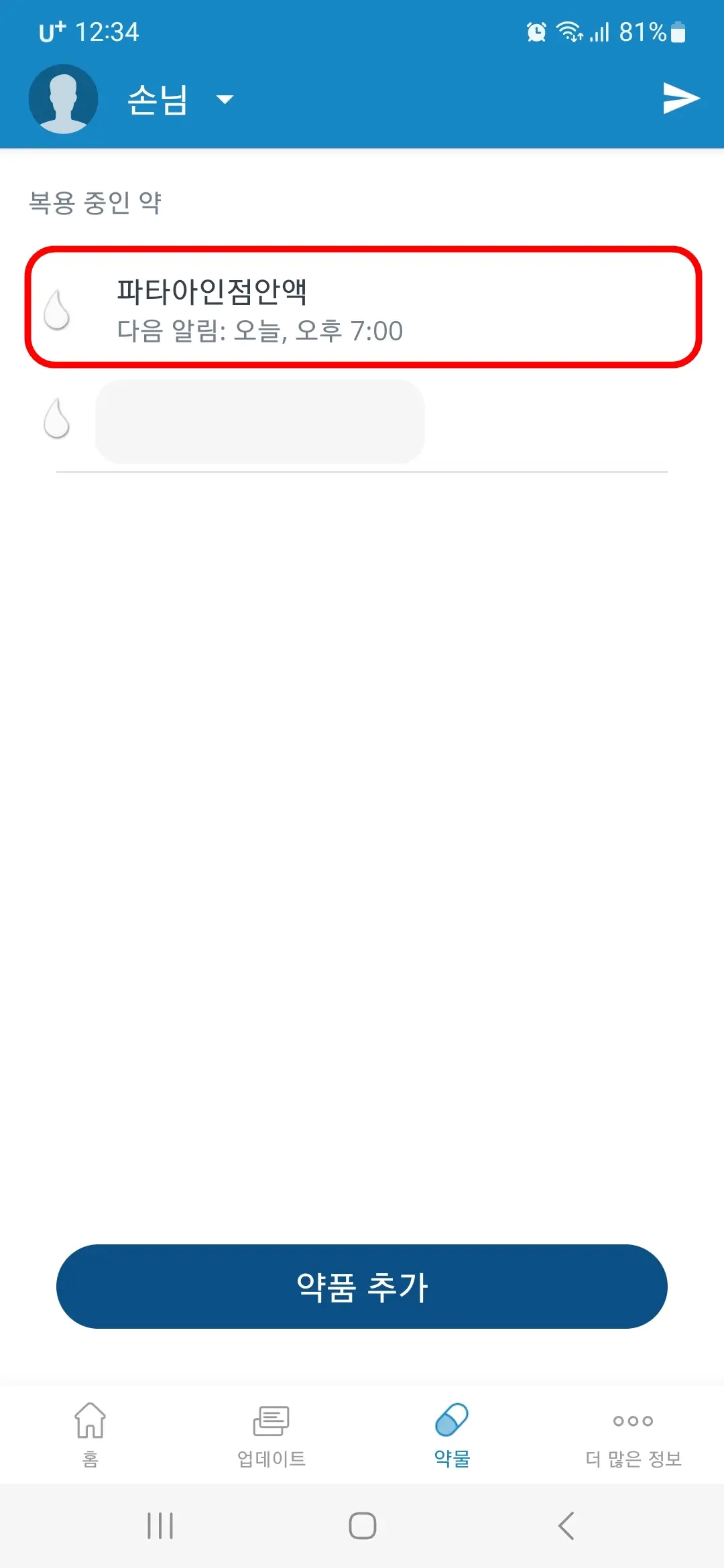724x1568 pixels.
Task: Expand the 손님 profile dropdown arrow
Action: 224,99
